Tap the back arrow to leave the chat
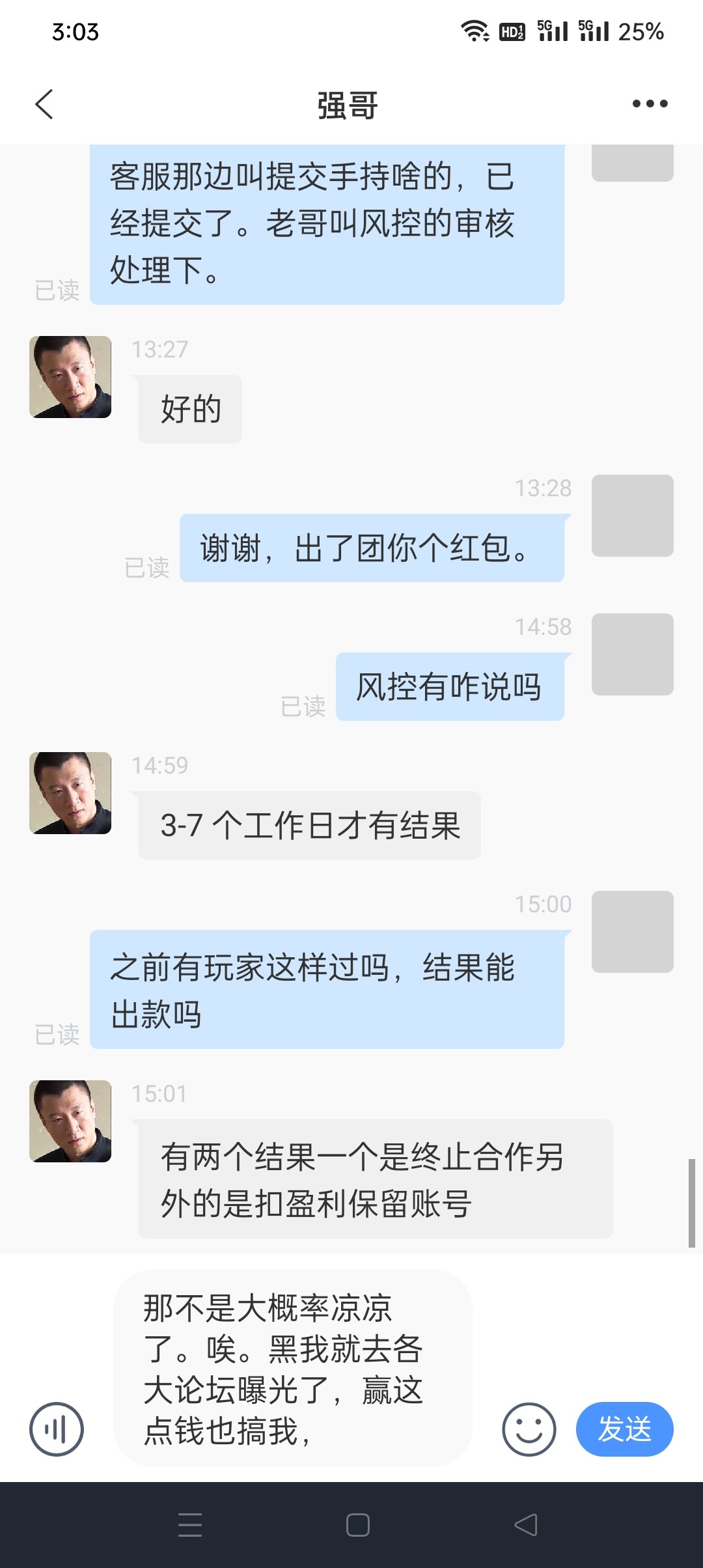 point(44,104)
